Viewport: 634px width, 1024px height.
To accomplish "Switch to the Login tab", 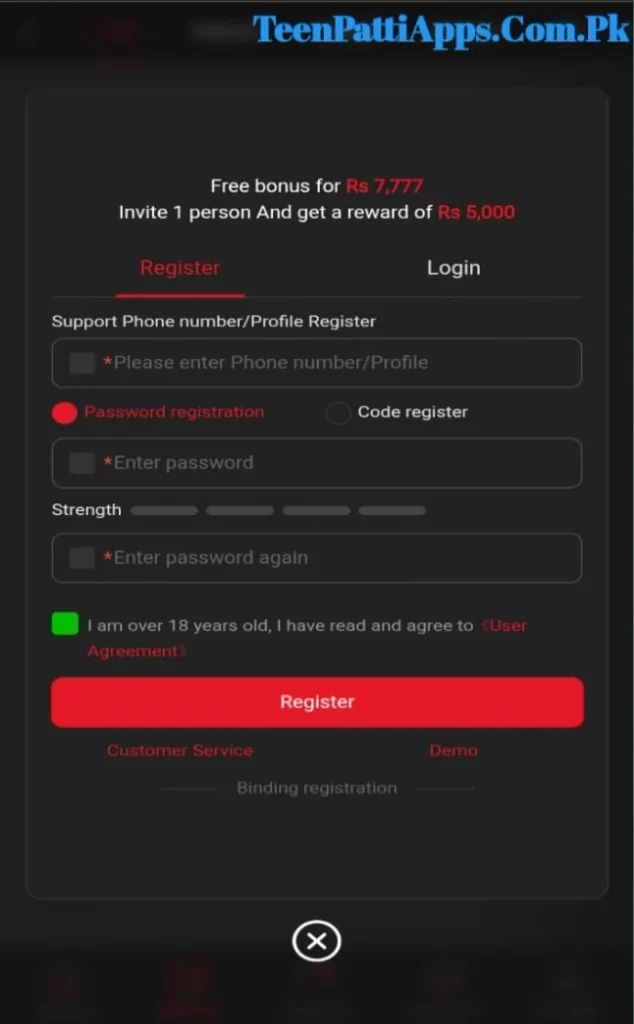I will (453, 268).
